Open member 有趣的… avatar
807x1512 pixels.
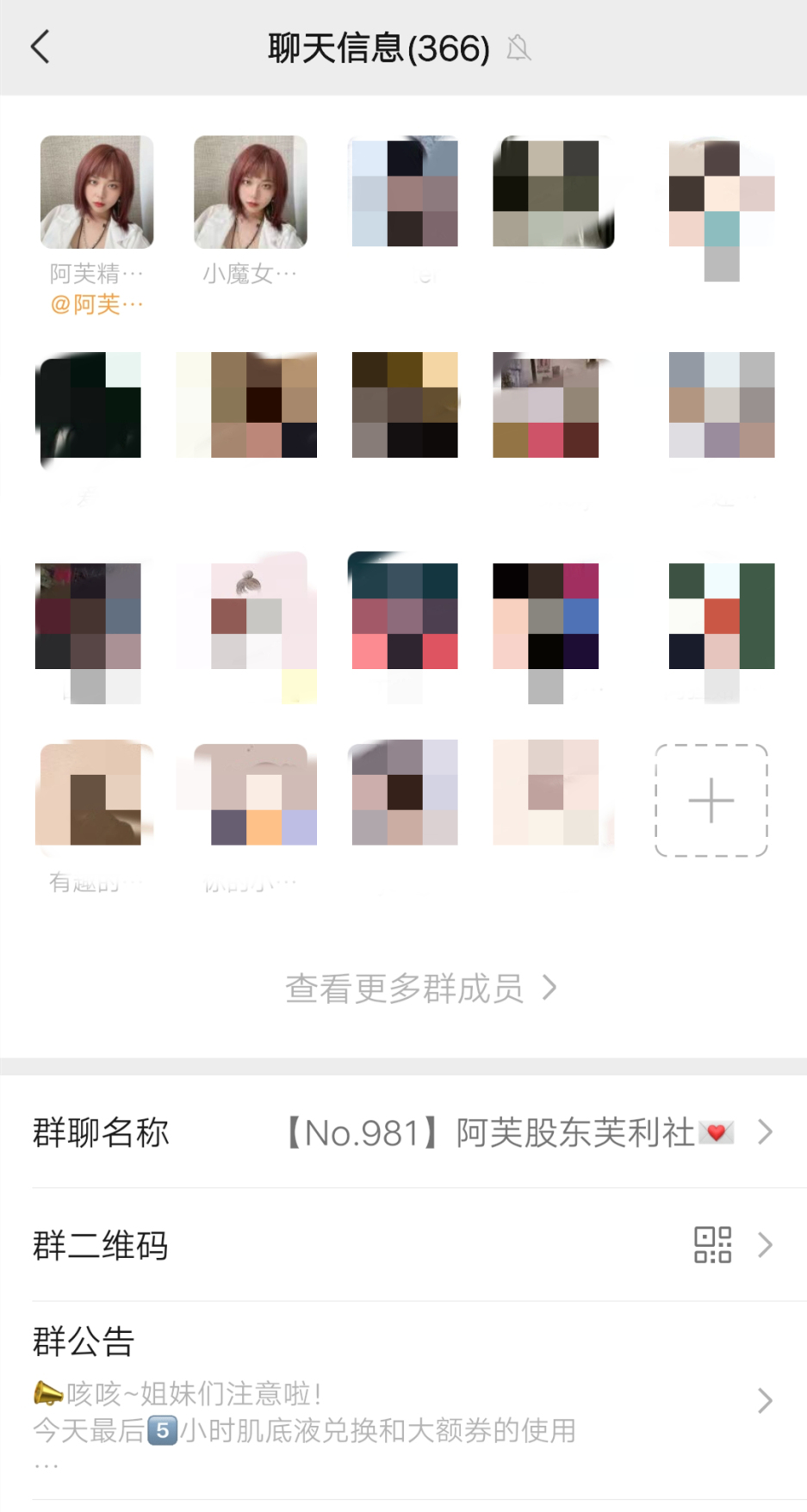pyautogui.click(x=93, y=793)
